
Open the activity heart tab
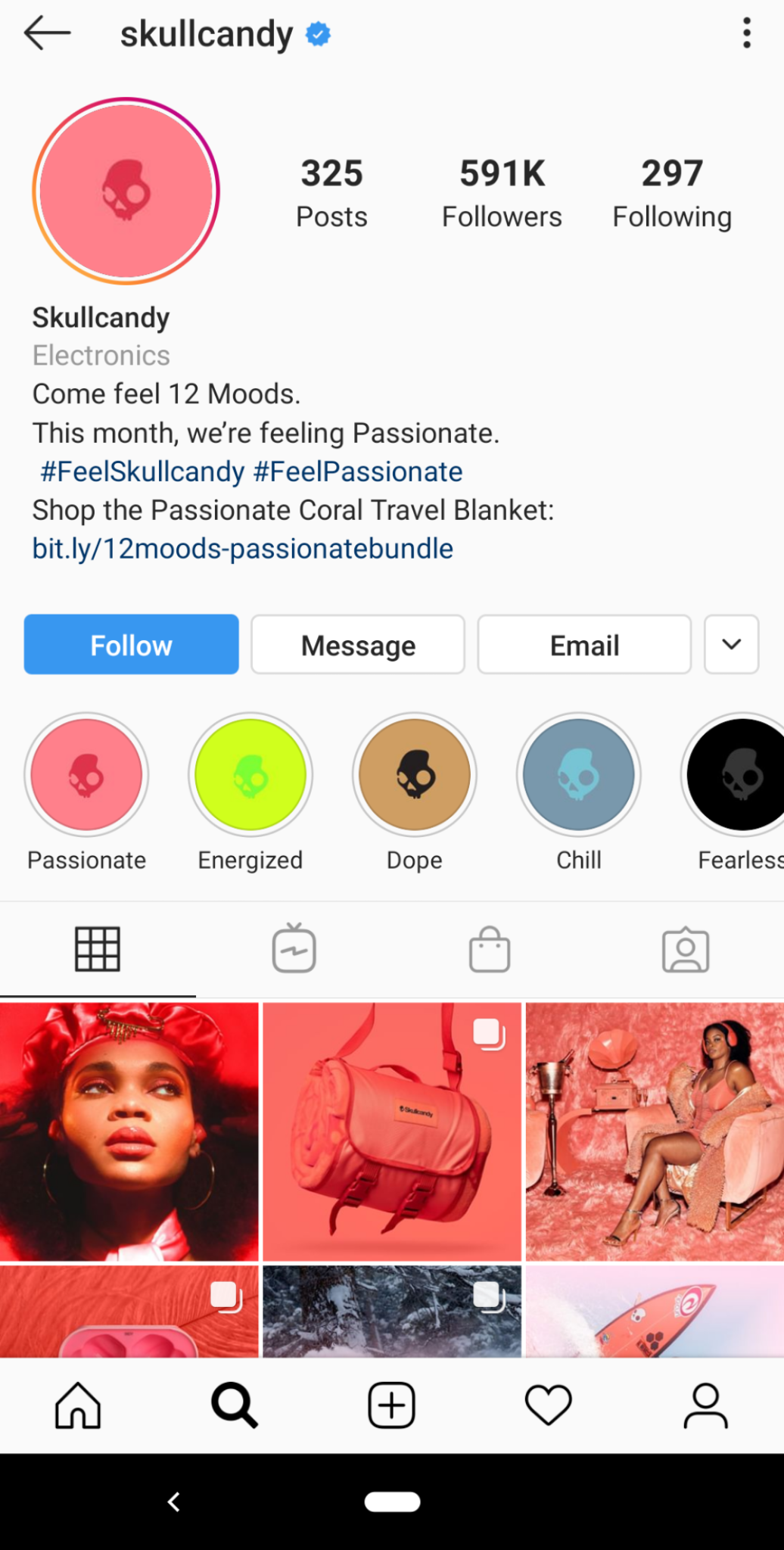pyautogui.click(x=548, y=1405)
